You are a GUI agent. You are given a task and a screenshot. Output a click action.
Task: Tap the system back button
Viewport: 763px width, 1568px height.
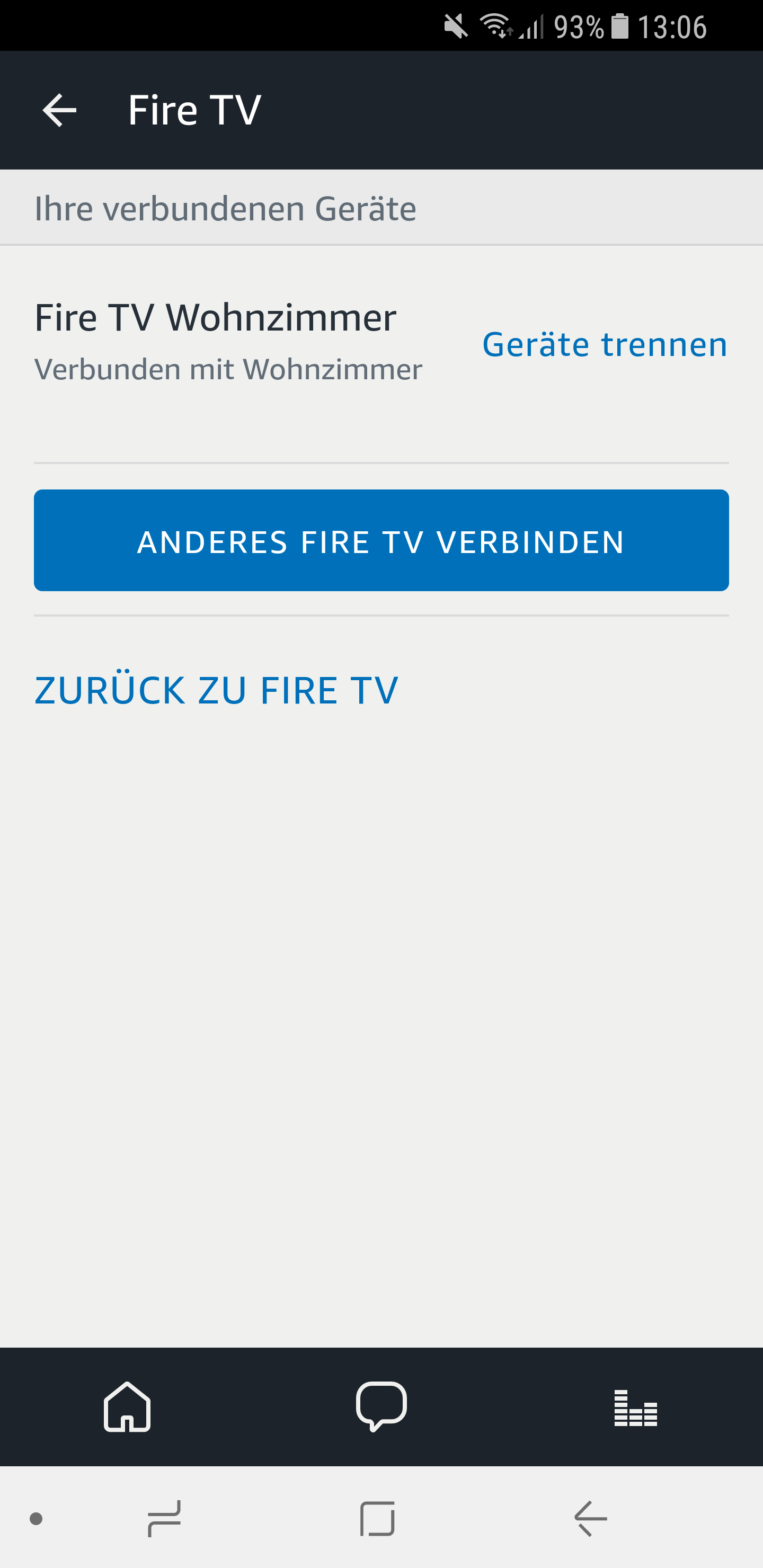[x=591, y=1518]
